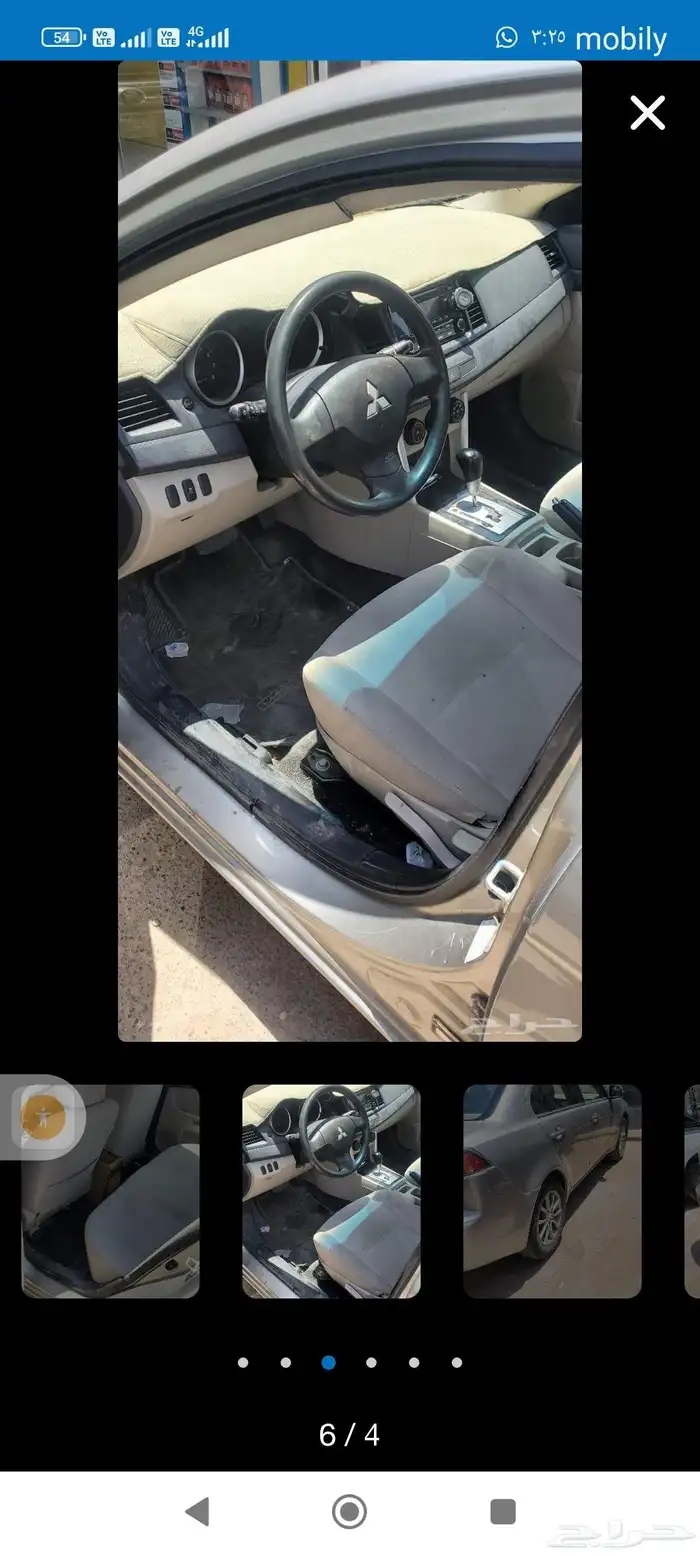Jump to the first page dot

click(243, 1362)
